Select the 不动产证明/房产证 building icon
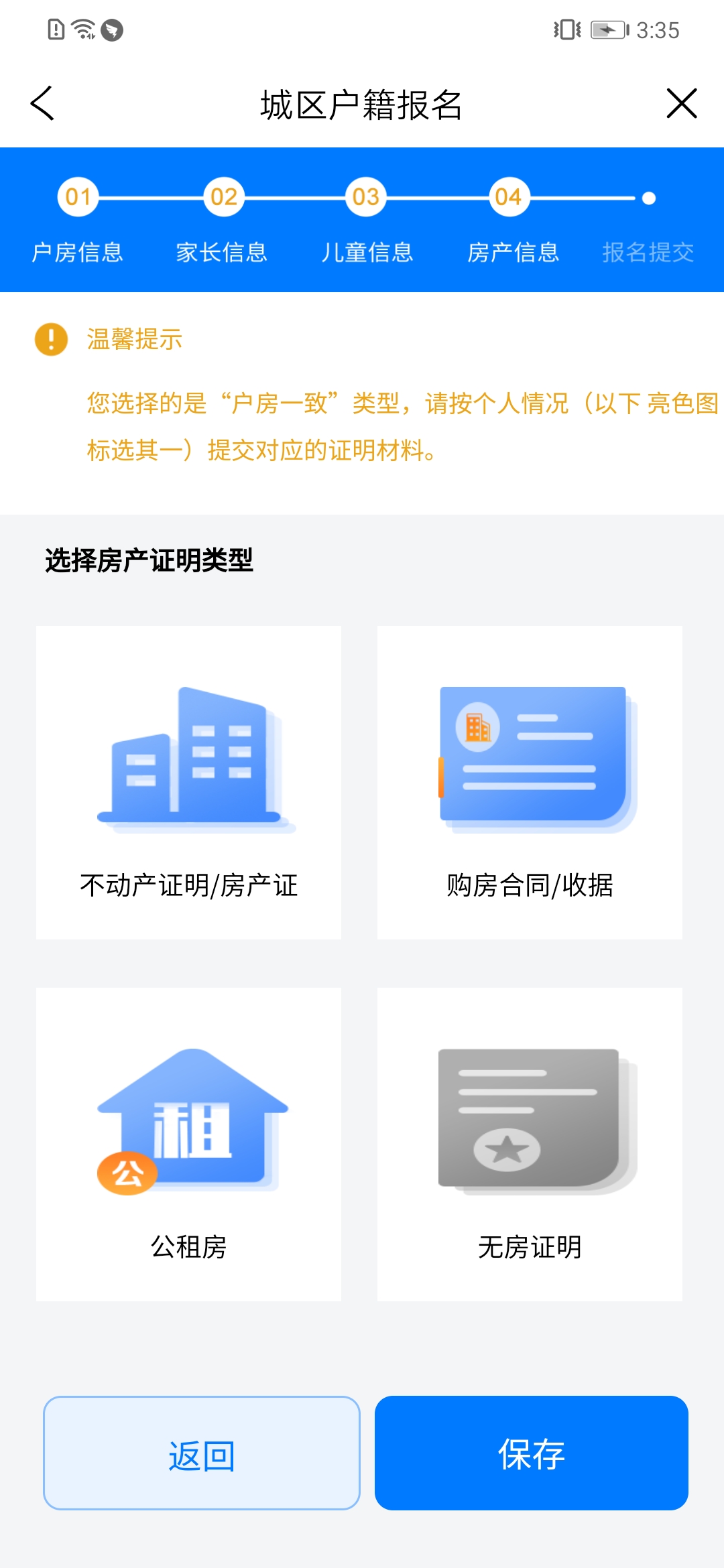The width and height of the screenshot is (724, 1568). coord(190,757)
